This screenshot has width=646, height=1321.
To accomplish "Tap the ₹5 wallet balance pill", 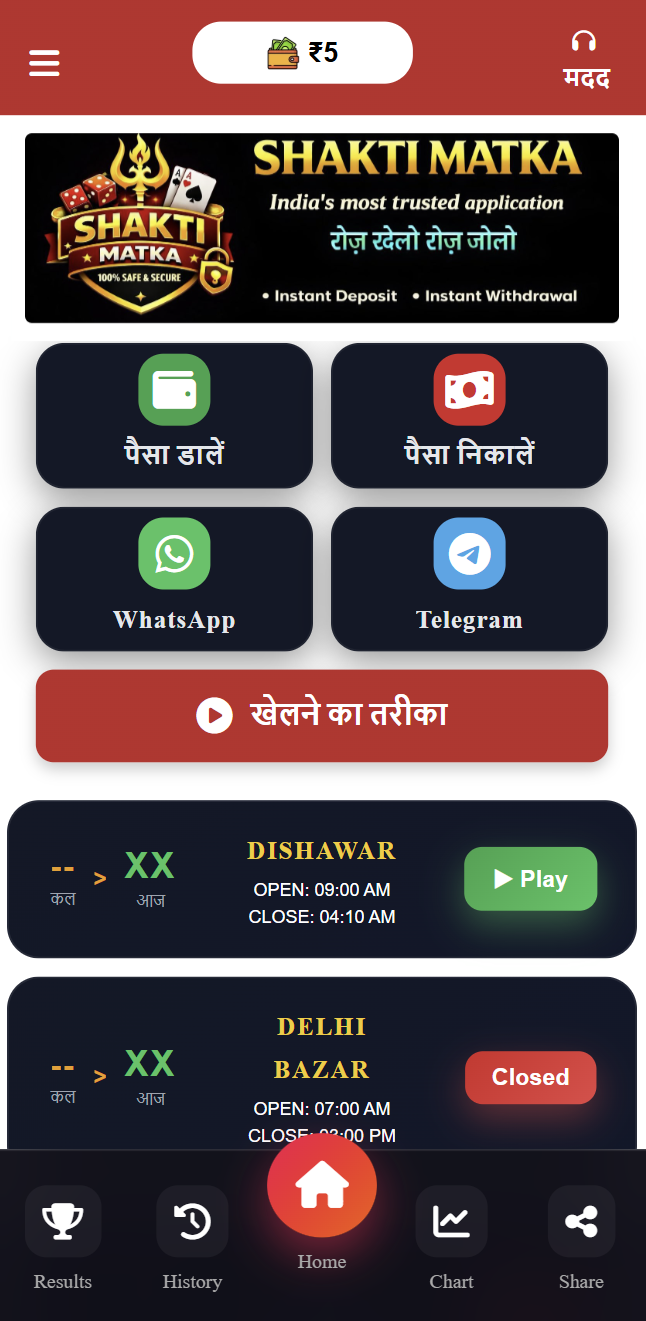I will [x=302, y=53].
